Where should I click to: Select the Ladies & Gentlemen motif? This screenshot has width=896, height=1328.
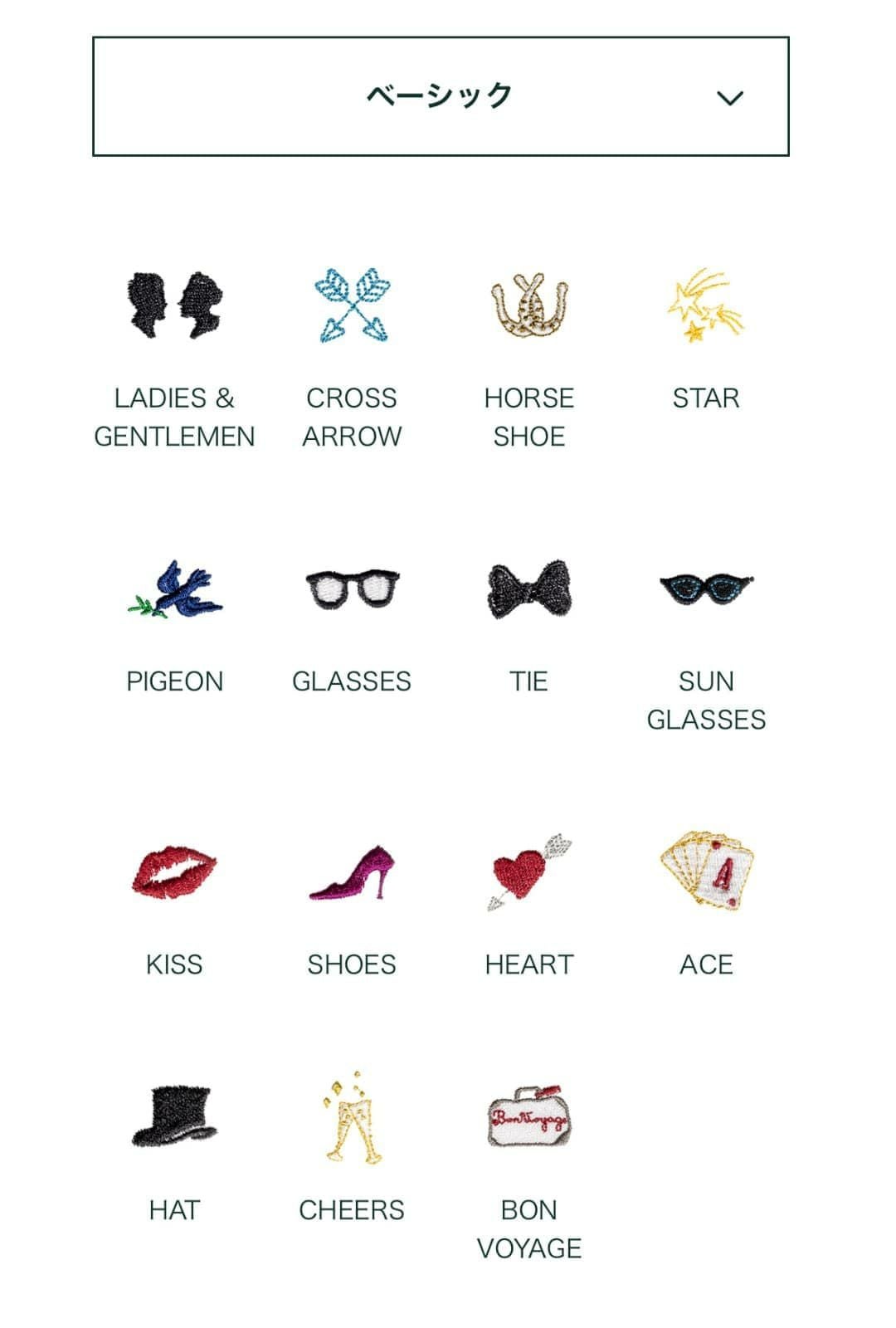tap(174, 305)
